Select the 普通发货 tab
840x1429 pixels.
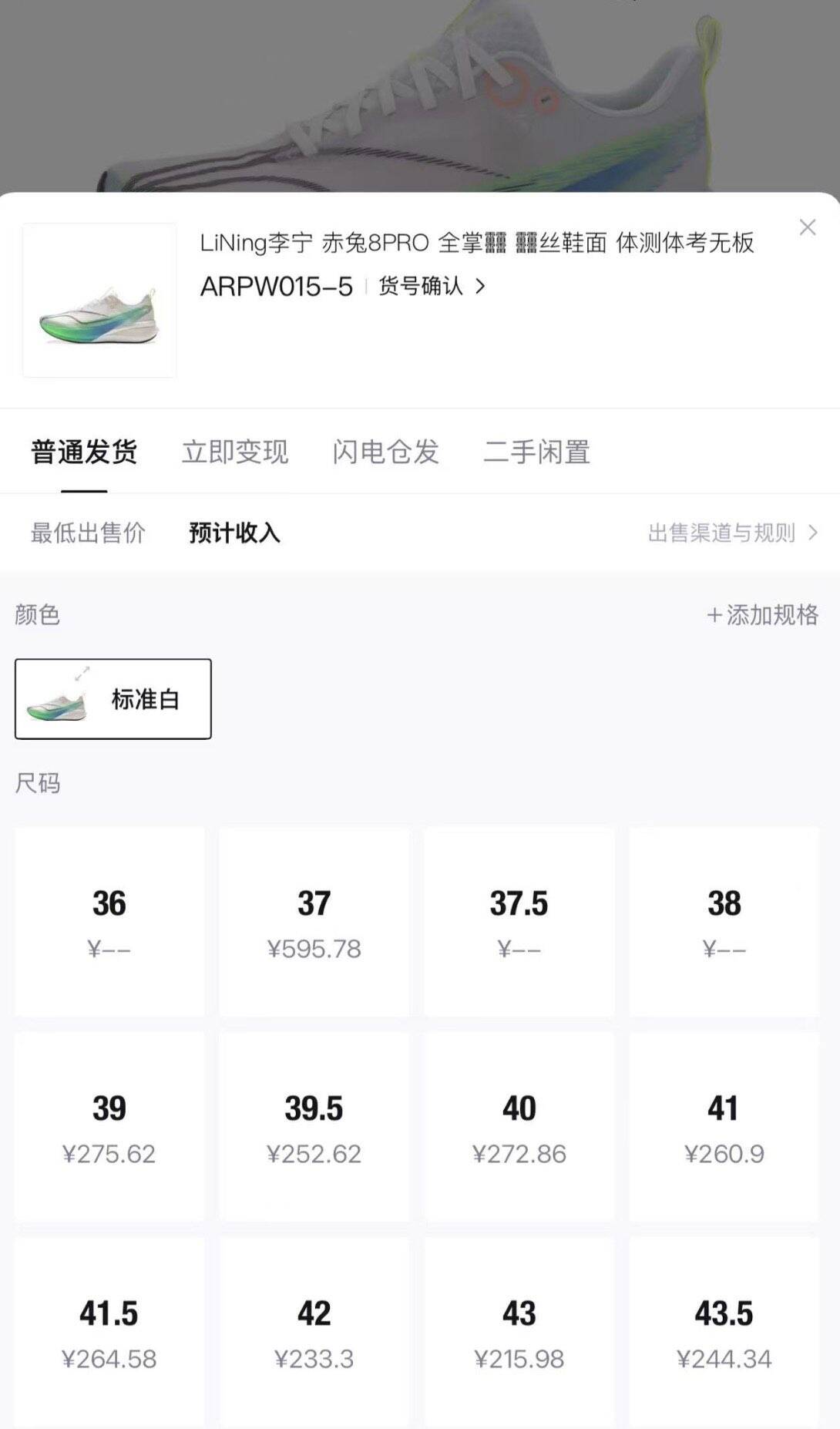84,452
